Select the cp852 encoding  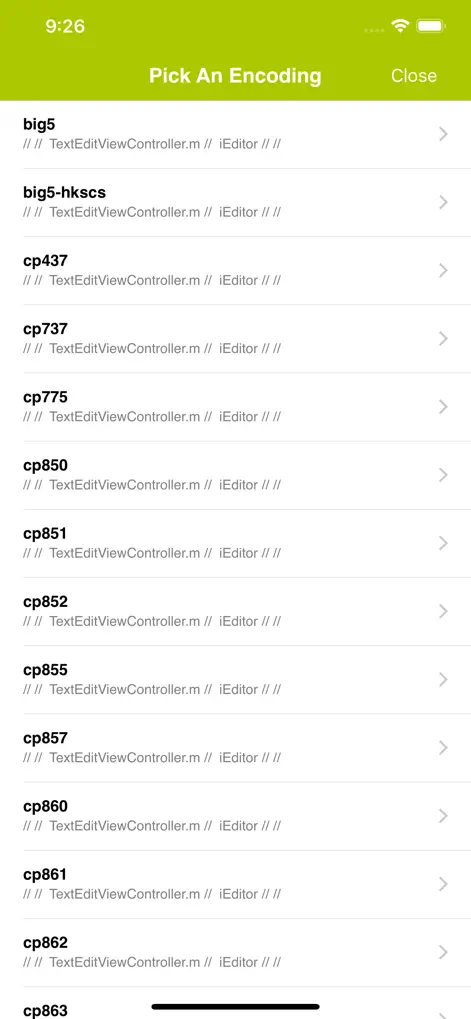tap(235, 612)
